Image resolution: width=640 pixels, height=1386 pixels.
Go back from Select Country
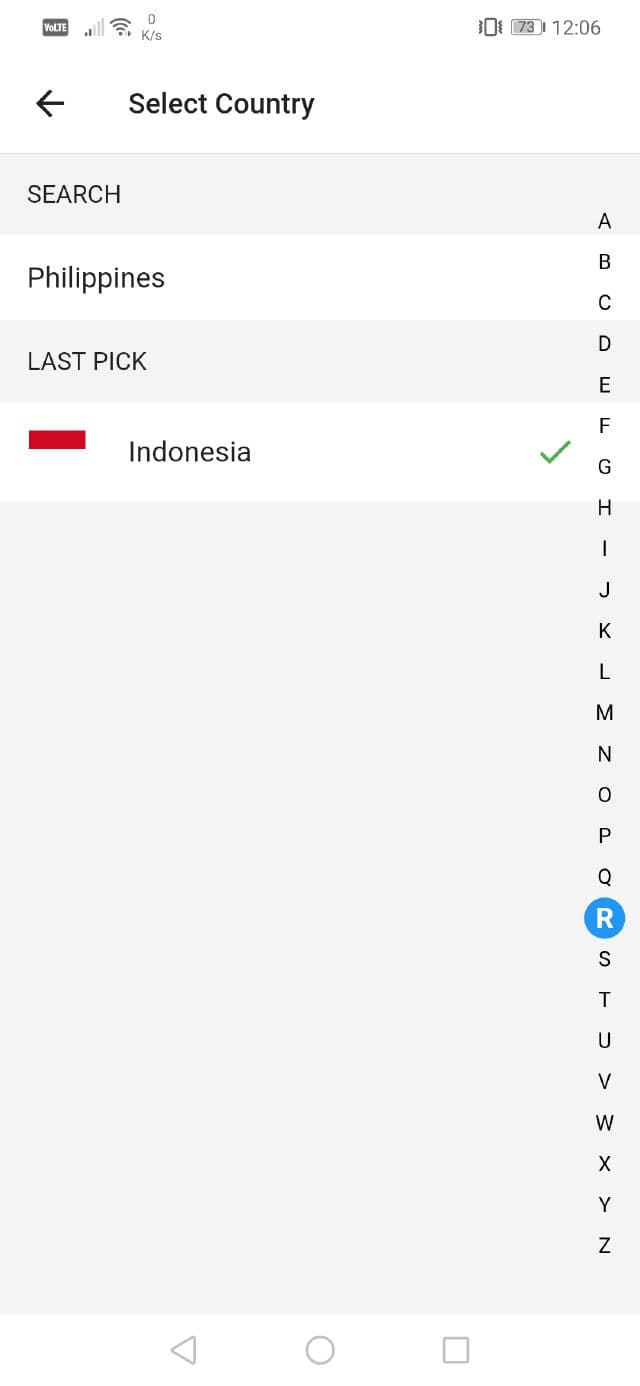pyautogui.click(x=49, y=103)
